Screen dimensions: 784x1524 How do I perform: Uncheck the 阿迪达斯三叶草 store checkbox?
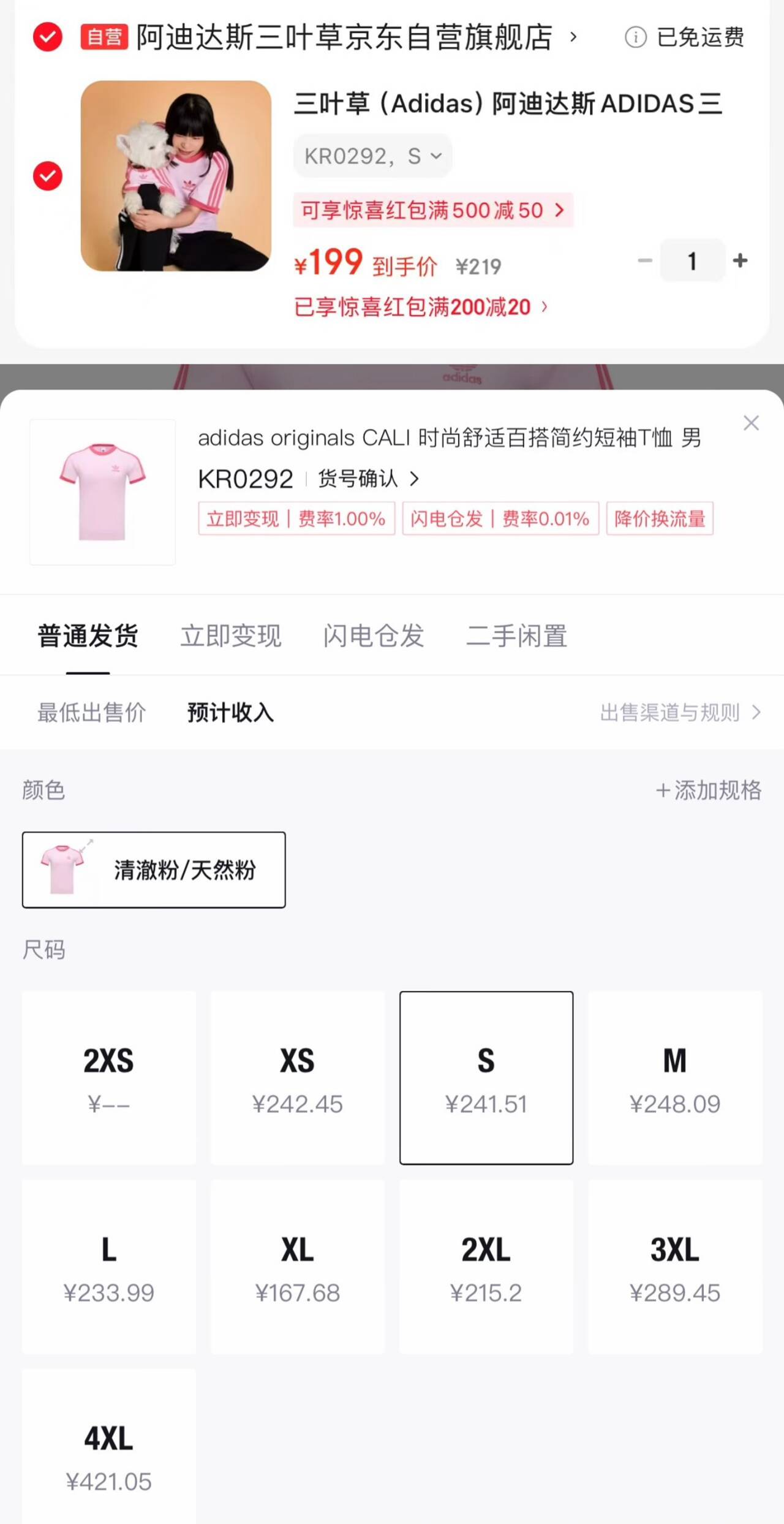point(48,37)
